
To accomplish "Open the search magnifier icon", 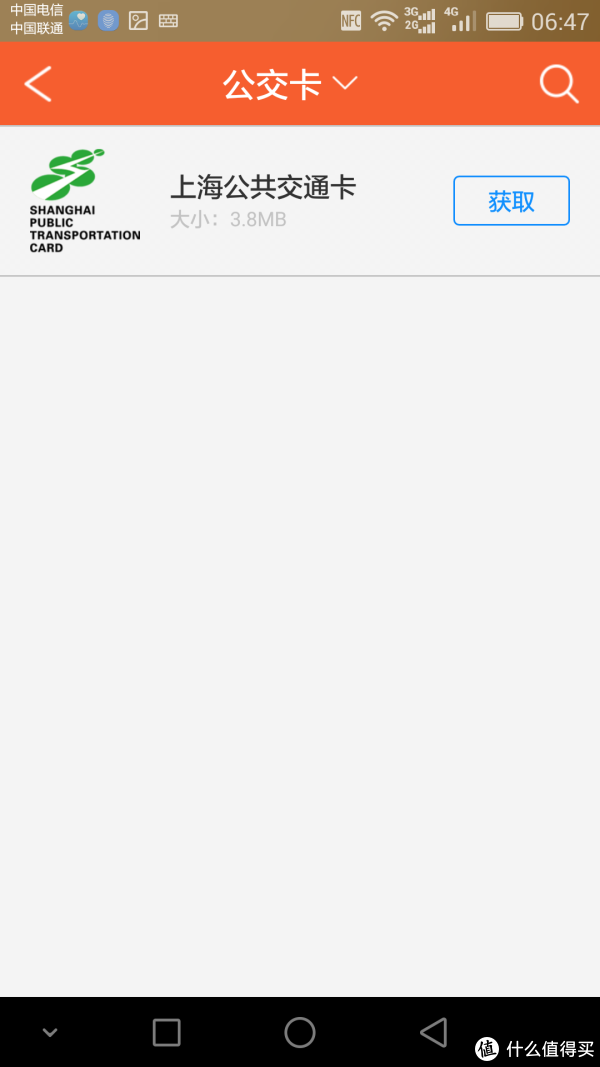I will [559, 84].
